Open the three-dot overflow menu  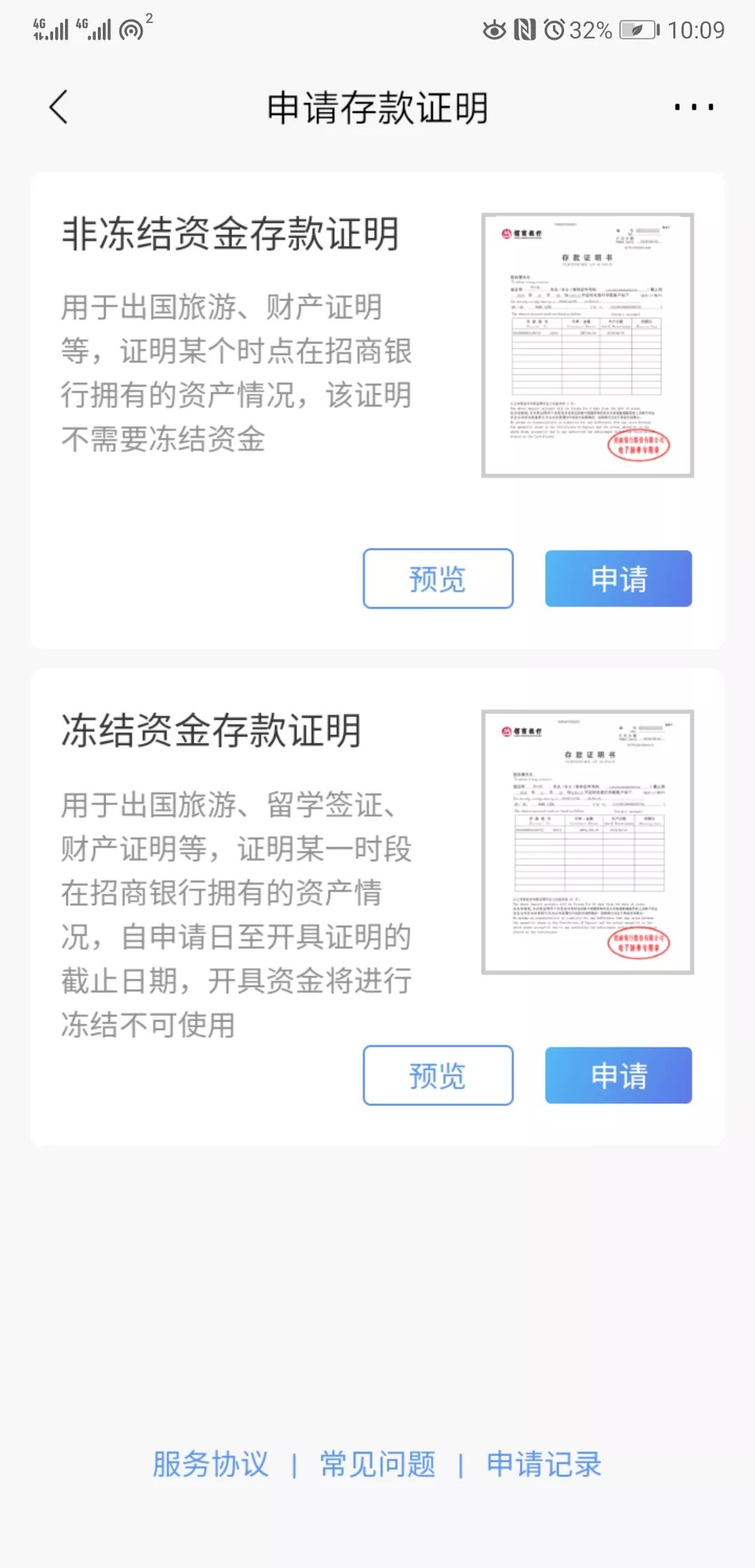click(693, 108)
